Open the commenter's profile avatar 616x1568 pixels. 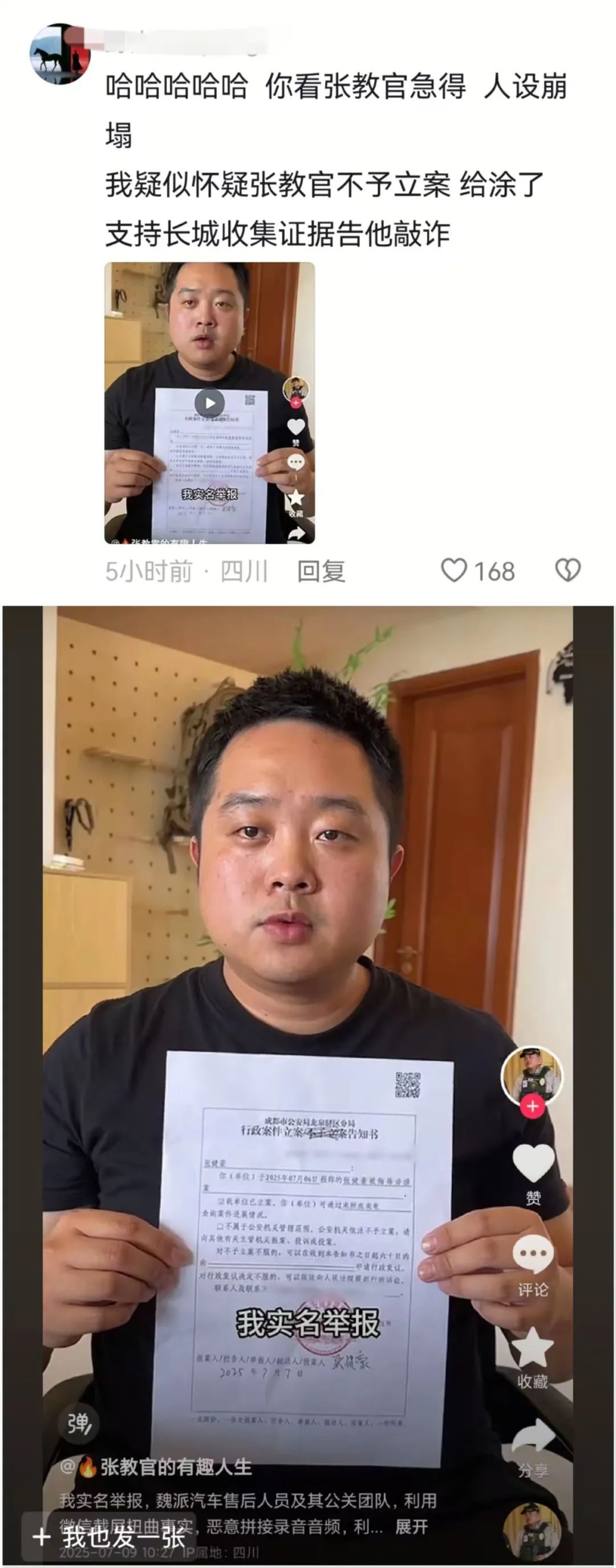[x=60, y=54]
